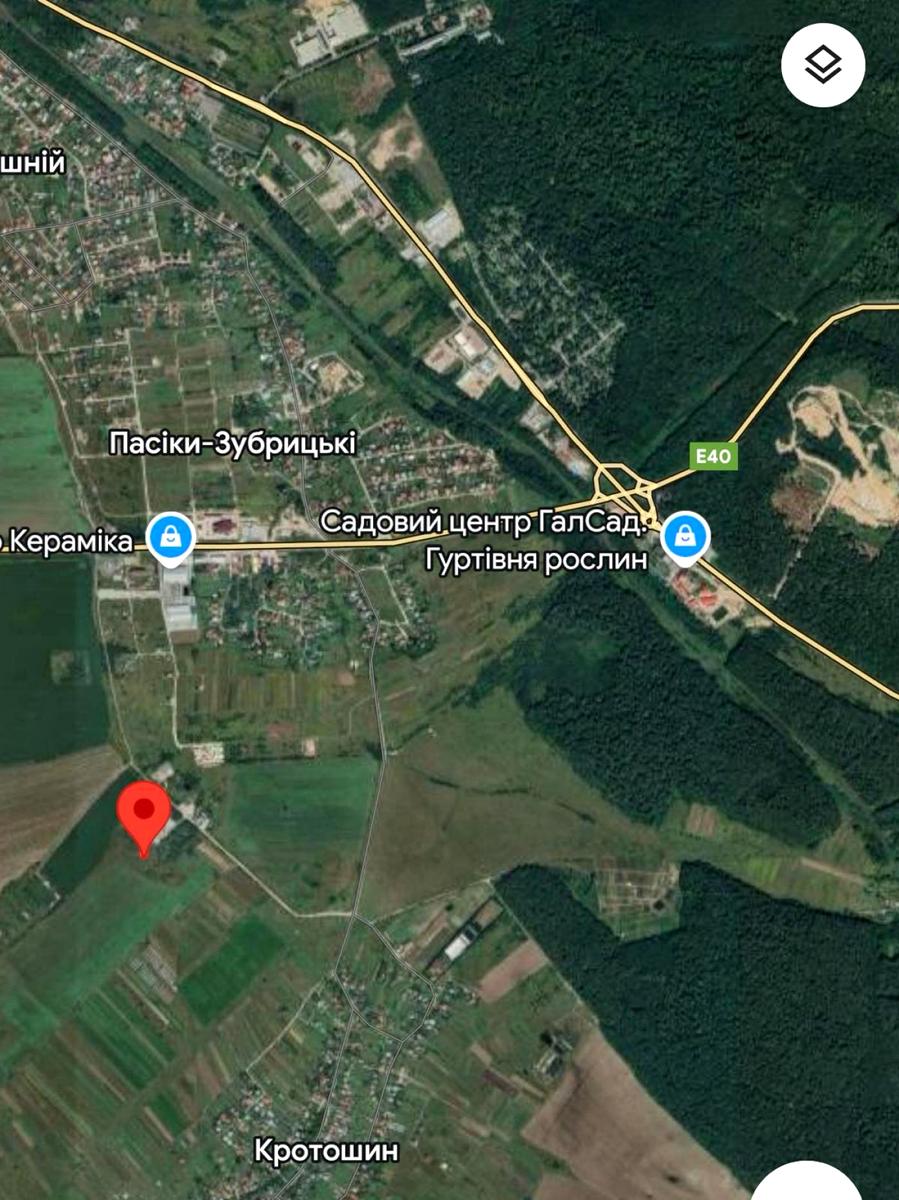
Task: Tap the Кераміка shop marker
Action: click(170, 538)
